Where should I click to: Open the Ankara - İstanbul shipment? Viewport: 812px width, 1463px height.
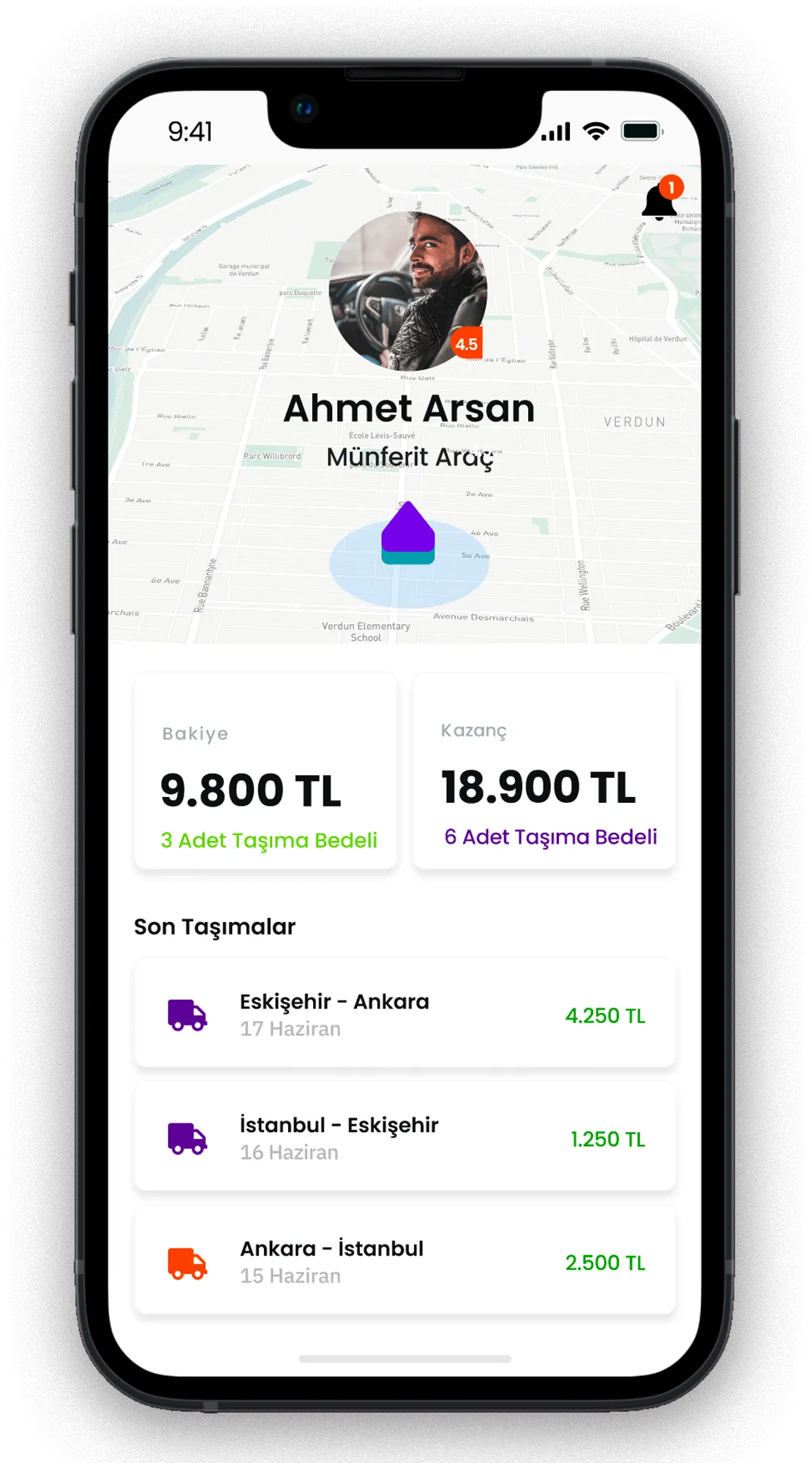405,1261
